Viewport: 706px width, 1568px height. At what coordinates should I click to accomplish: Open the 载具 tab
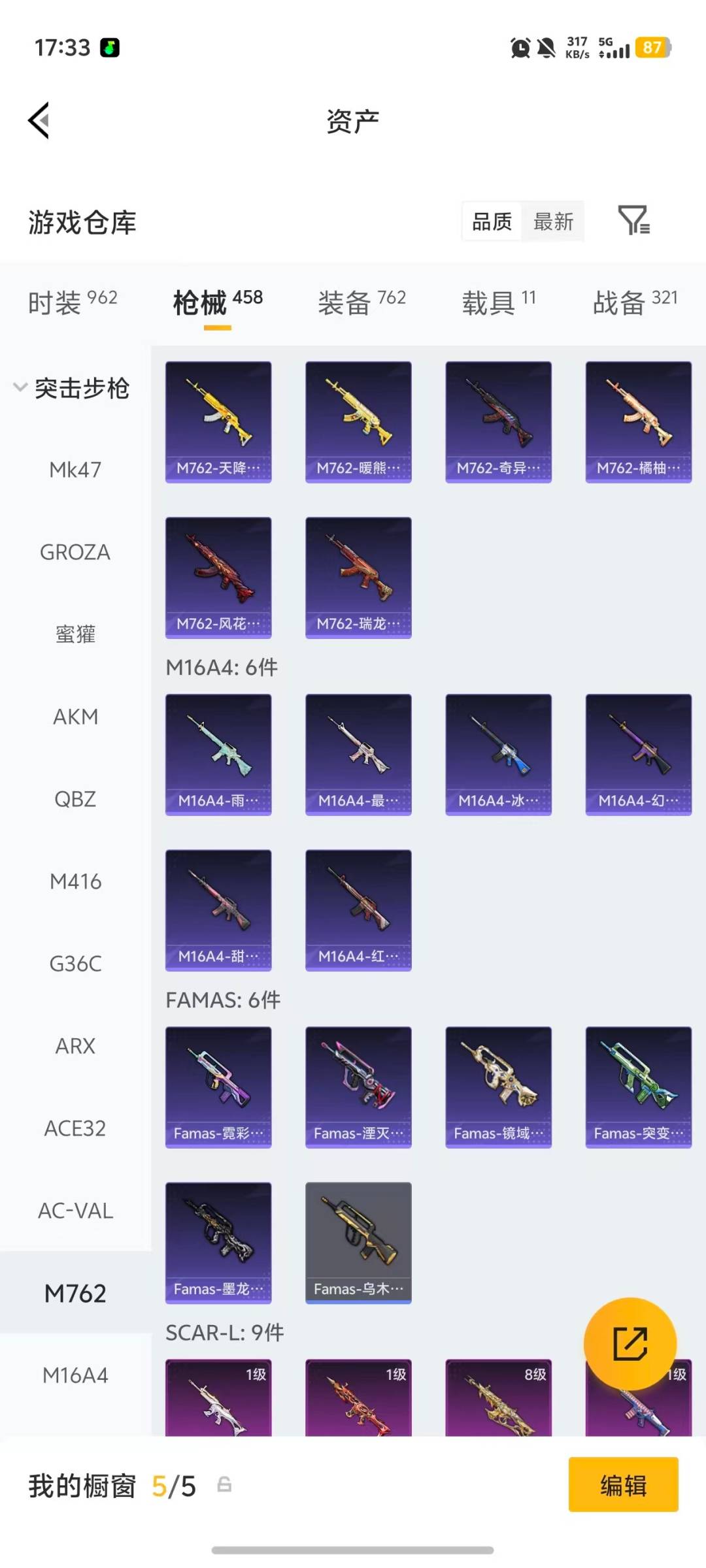tap(499, 302)
